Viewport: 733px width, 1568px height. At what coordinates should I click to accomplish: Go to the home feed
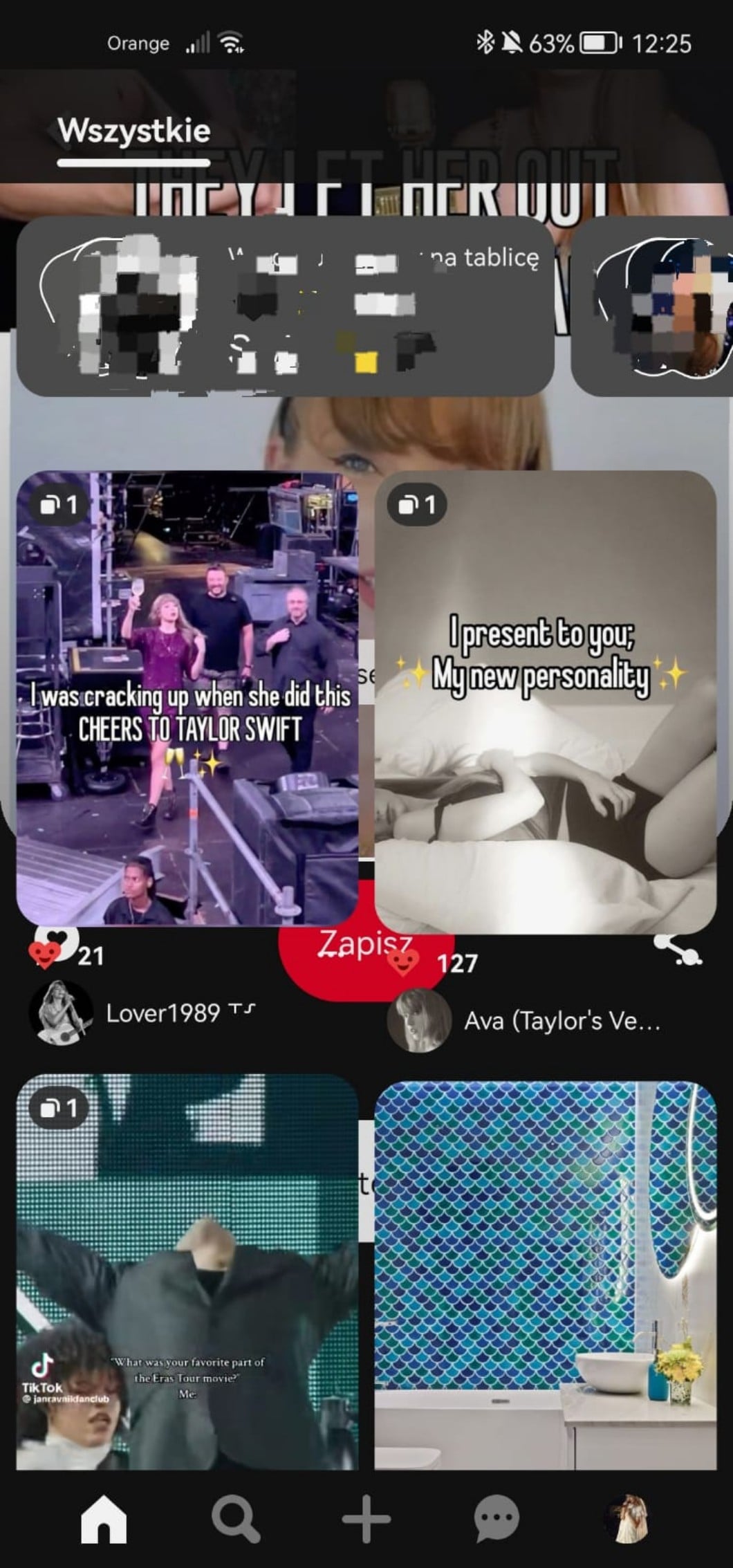[104, 1520]
